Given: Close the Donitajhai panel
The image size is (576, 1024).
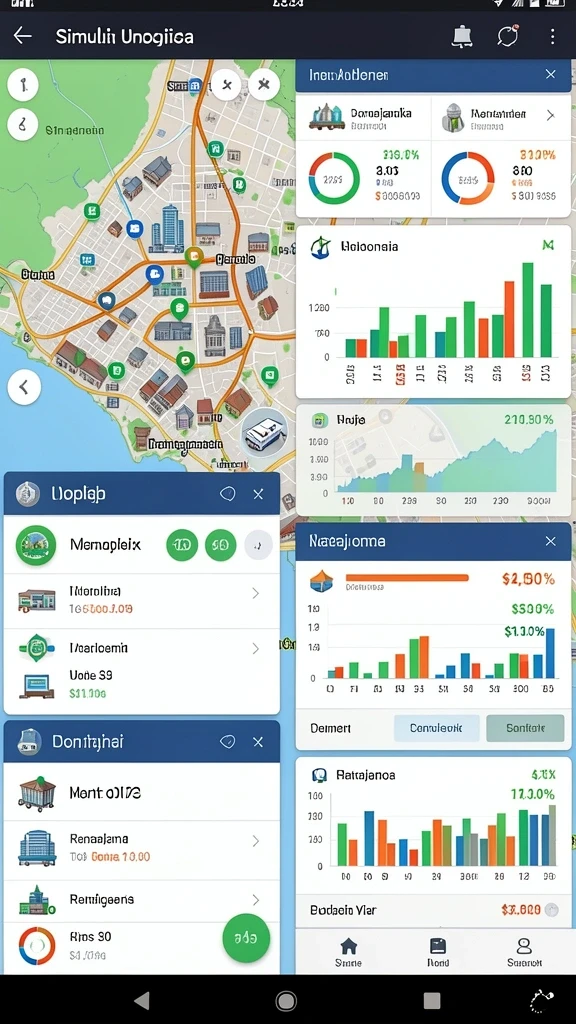Looking at the screenshot, I should tap(259, 742).
